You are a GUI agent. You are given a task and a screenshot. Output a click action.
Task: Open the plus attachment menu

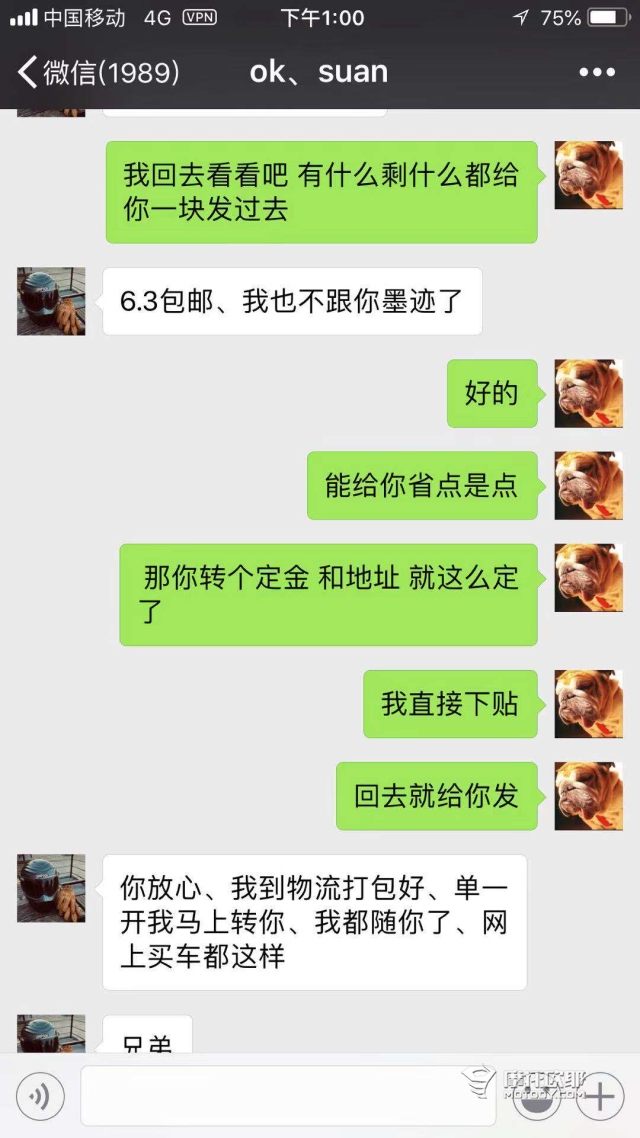(x=599, y=1097)
